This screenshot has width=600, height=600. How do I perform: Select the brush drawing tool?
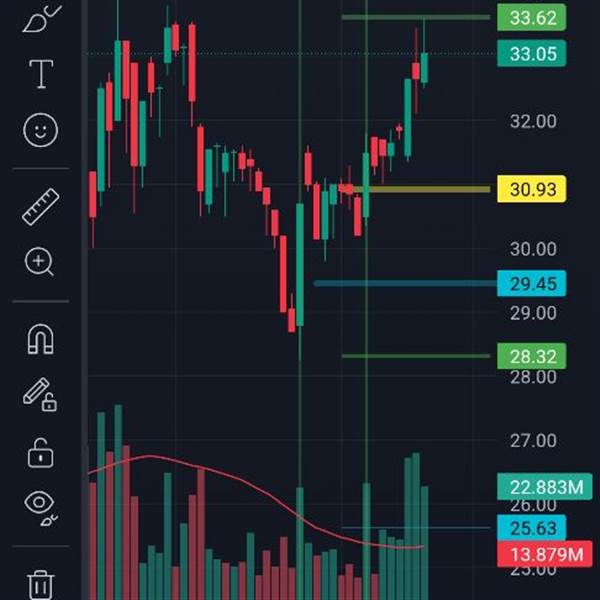pyautogui.click(x=41, y=17)
